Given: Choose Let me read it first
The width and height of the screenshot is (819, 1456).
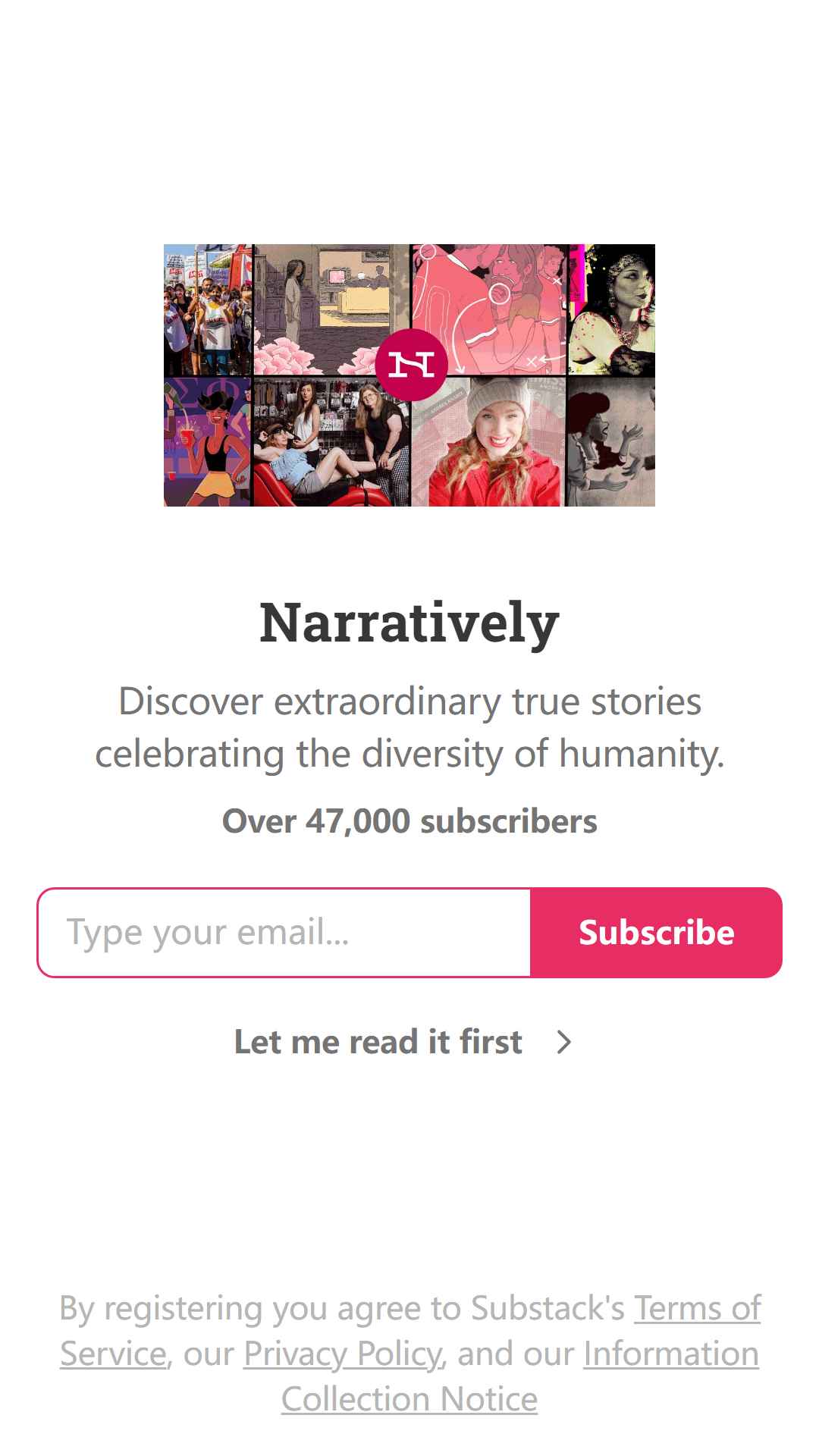Looking at the screenshot, I should (x=403, y=1042).
